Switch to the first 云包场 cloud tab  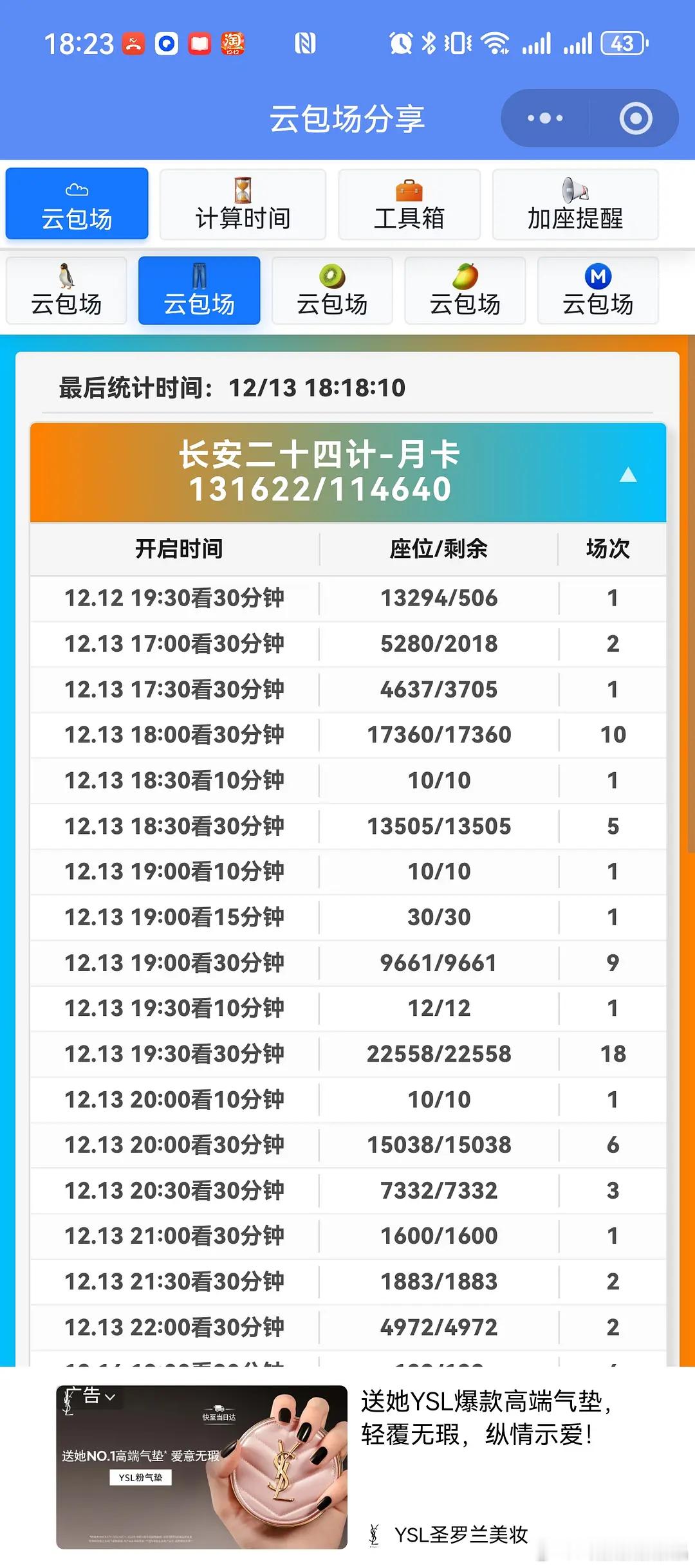77,204
